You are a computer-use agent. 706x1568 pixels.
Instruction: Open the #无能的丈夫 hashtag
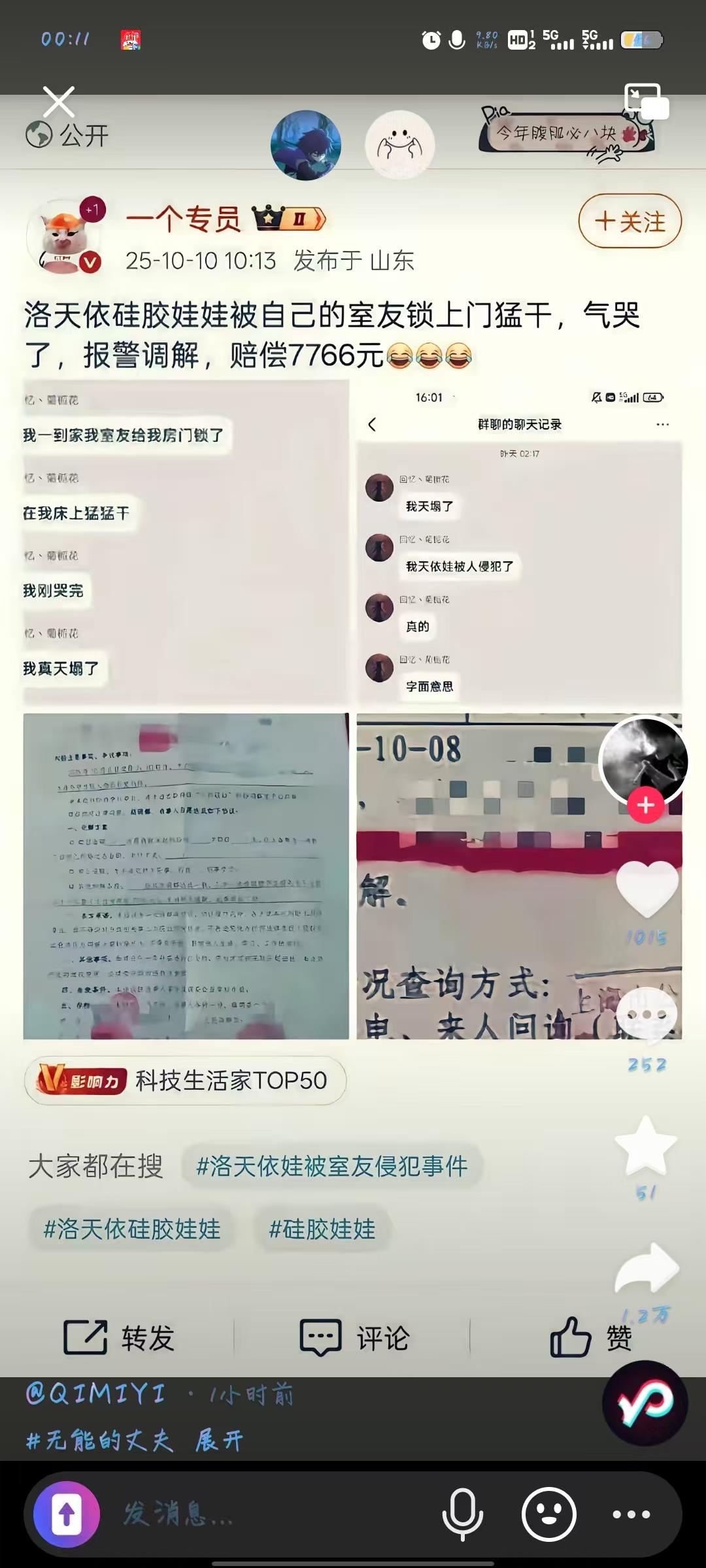pos(99,1441)
